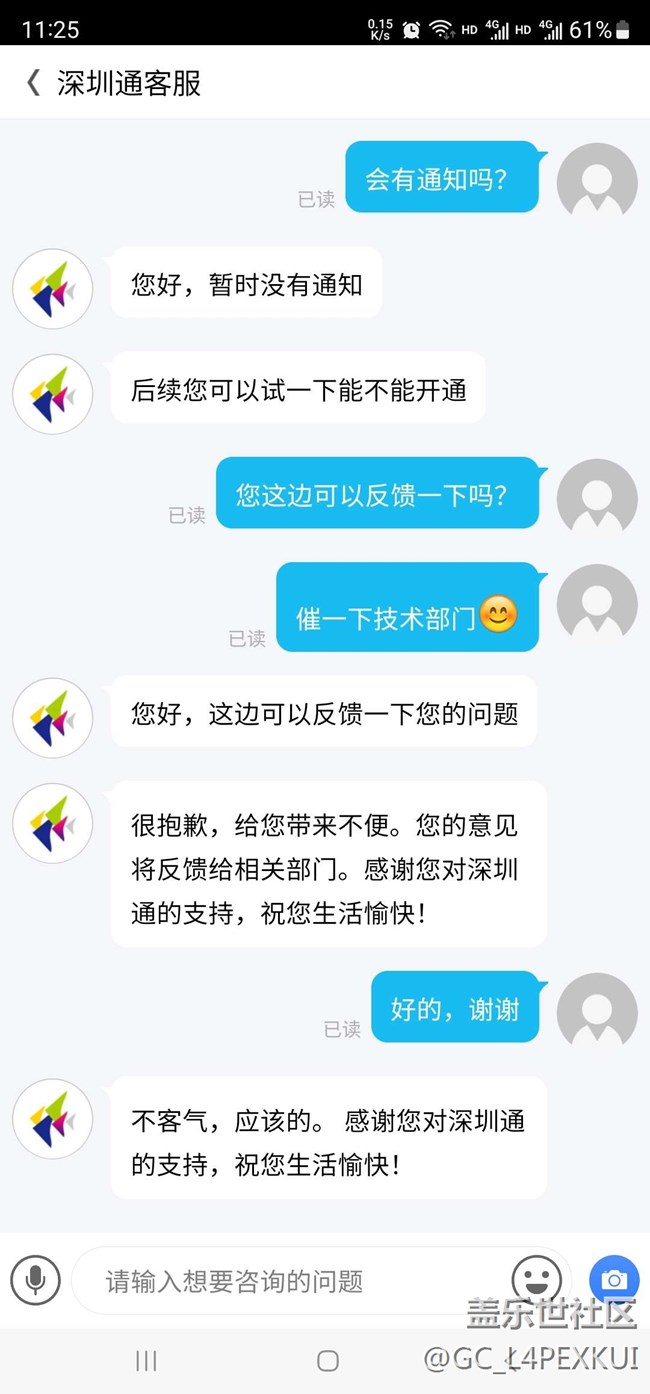Focus the 请输入想要咨询的问题 input field
650x1394 pixels.
[290, 1281]
